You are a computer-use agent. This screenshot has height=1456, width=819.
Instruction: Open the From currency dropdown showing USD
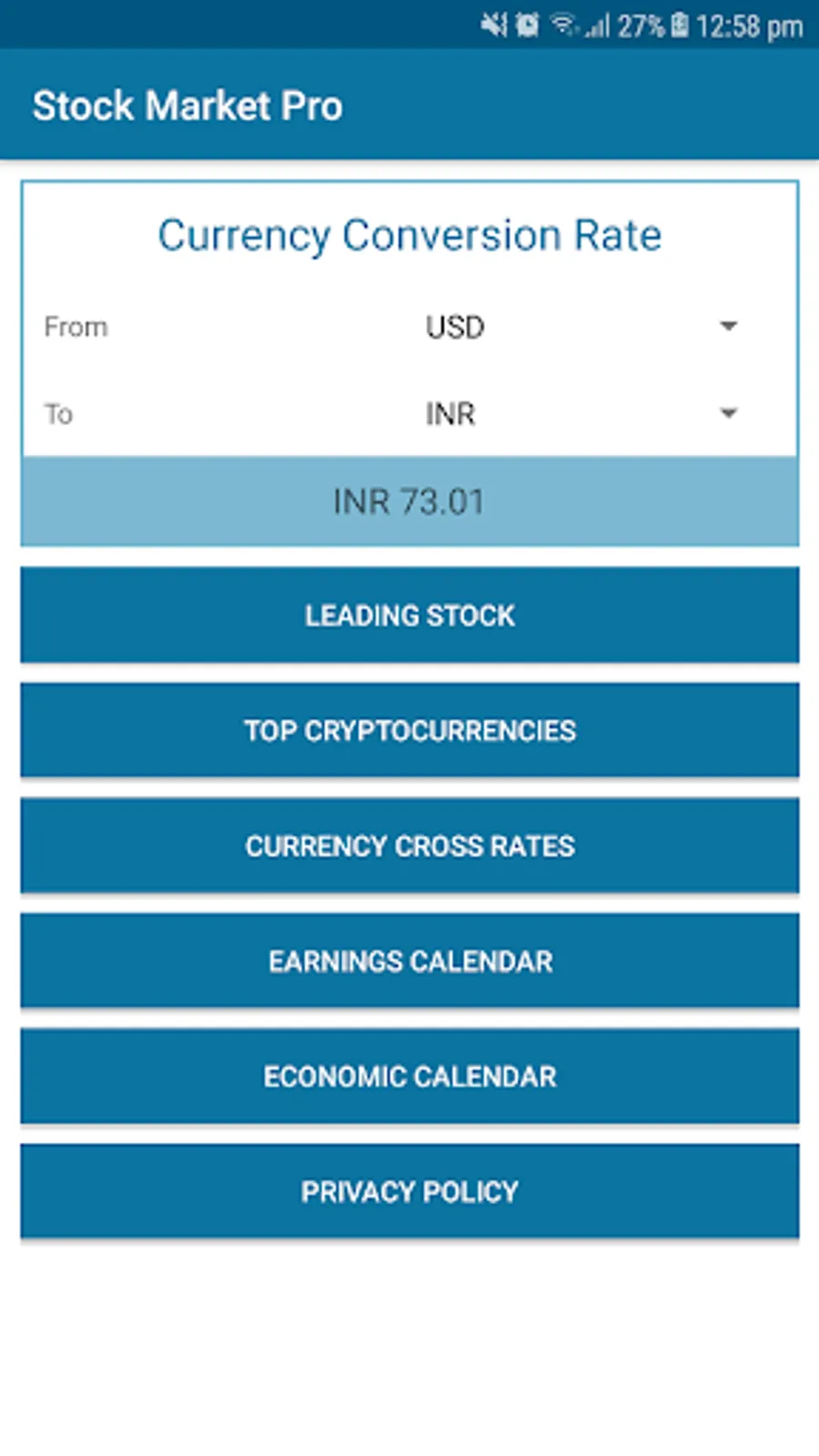(581, 327)
